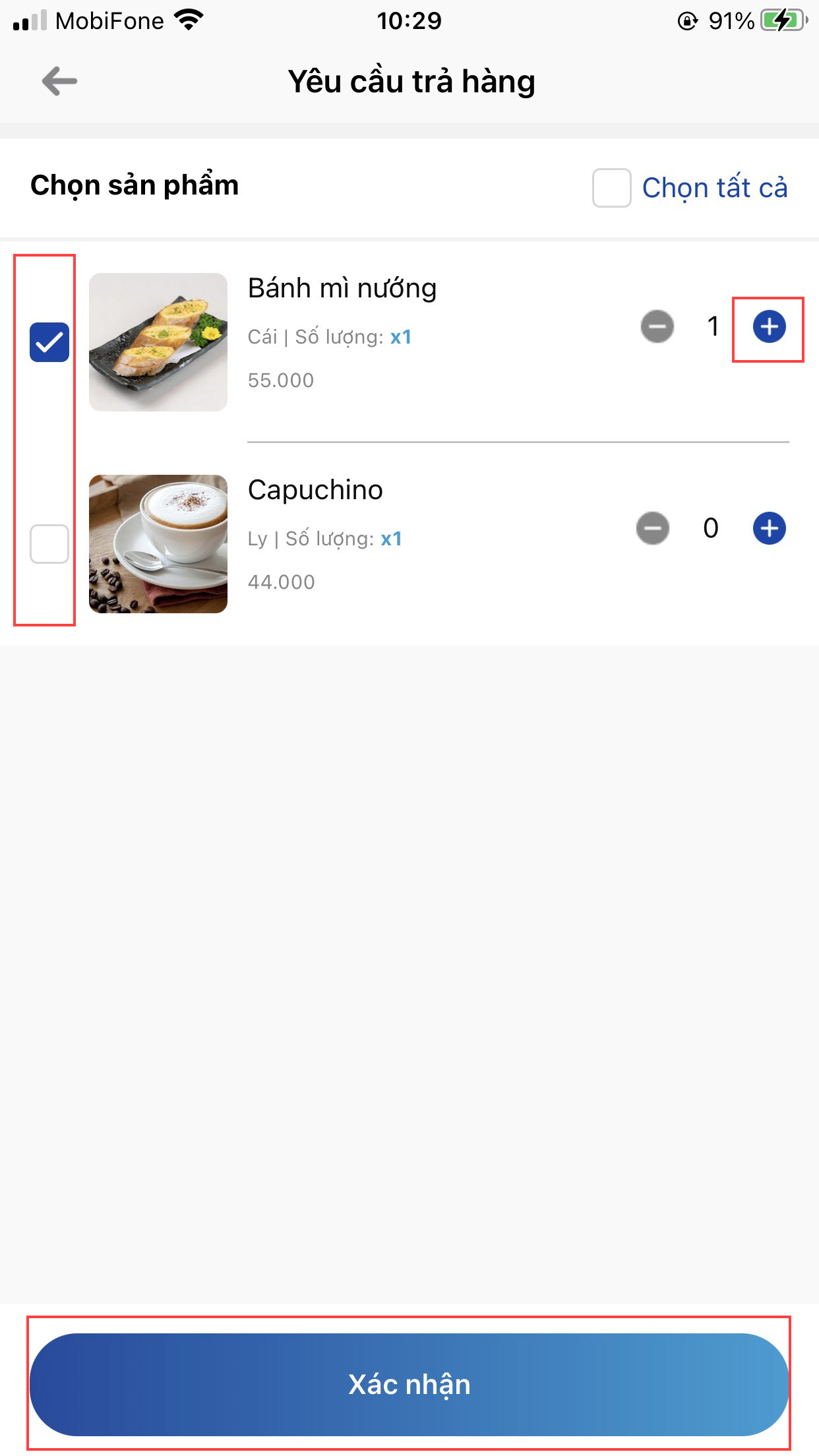Increase Bánh mì nướng return quantity

pos(769,327)
